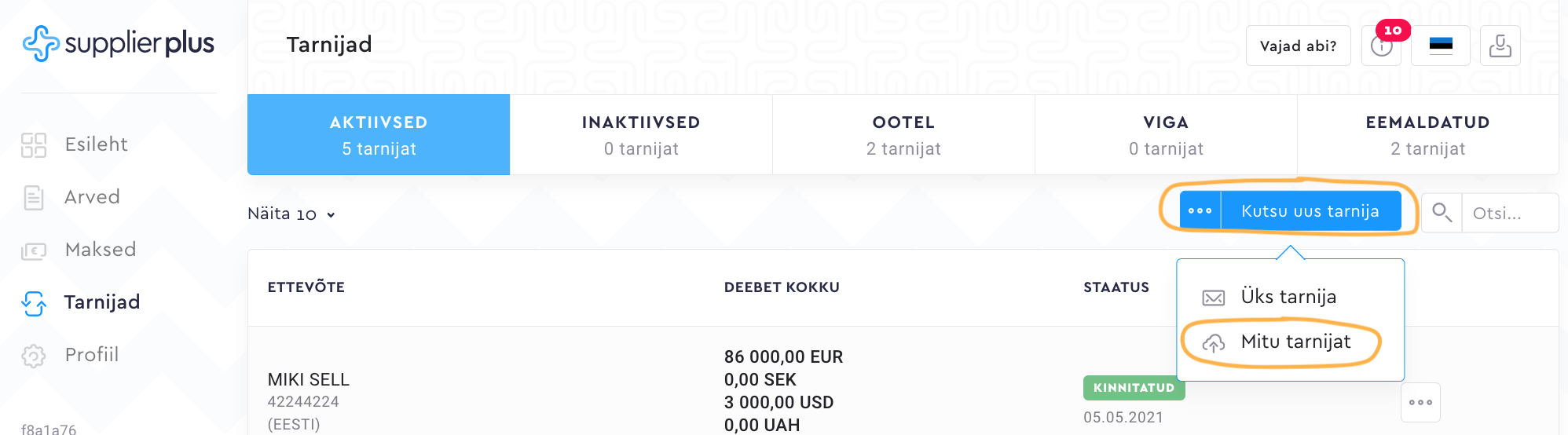Change language via the Estonian flag
Image resolution: width=1568 pixels, height=435 pixels.
pos(1441,46)
